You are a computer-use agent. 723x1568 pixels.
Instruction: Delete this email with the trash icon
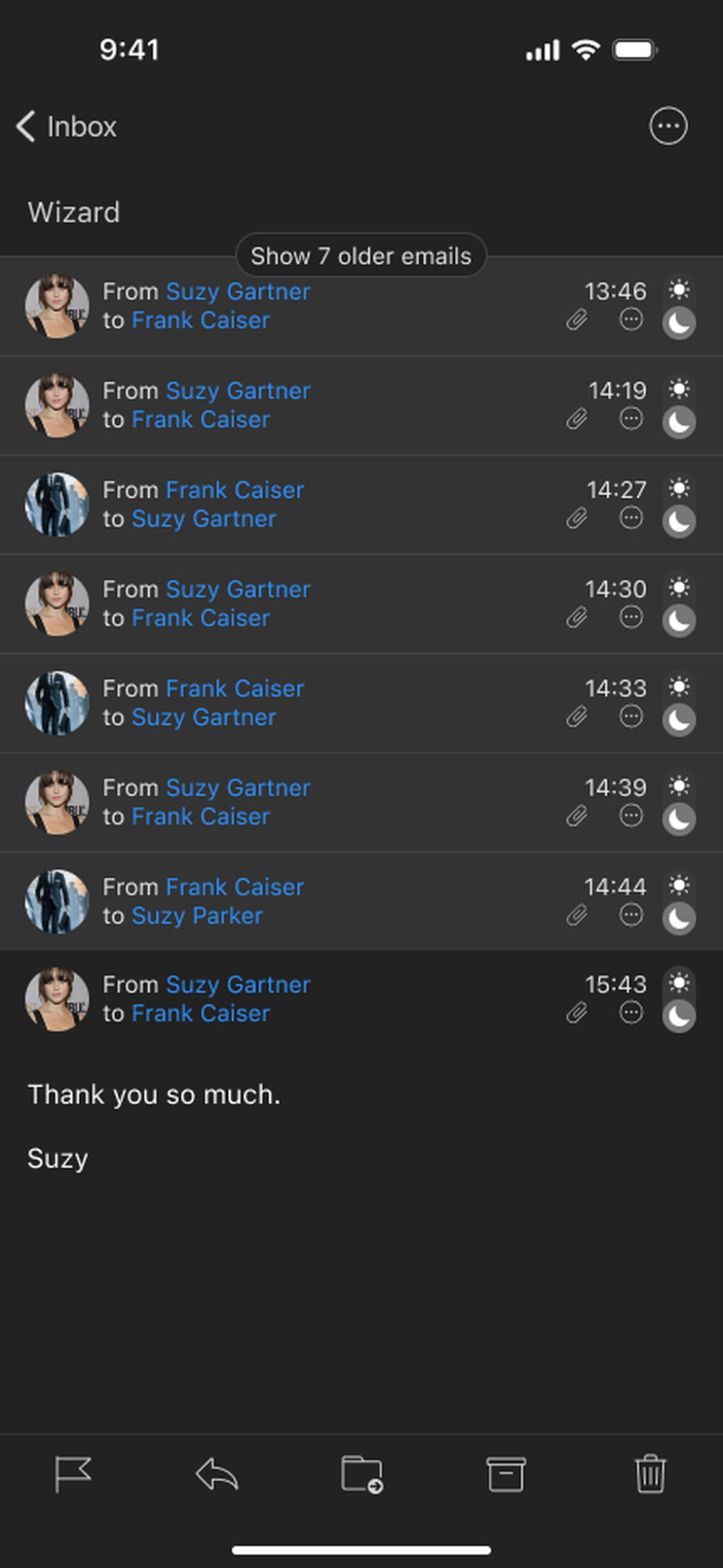650,1474
